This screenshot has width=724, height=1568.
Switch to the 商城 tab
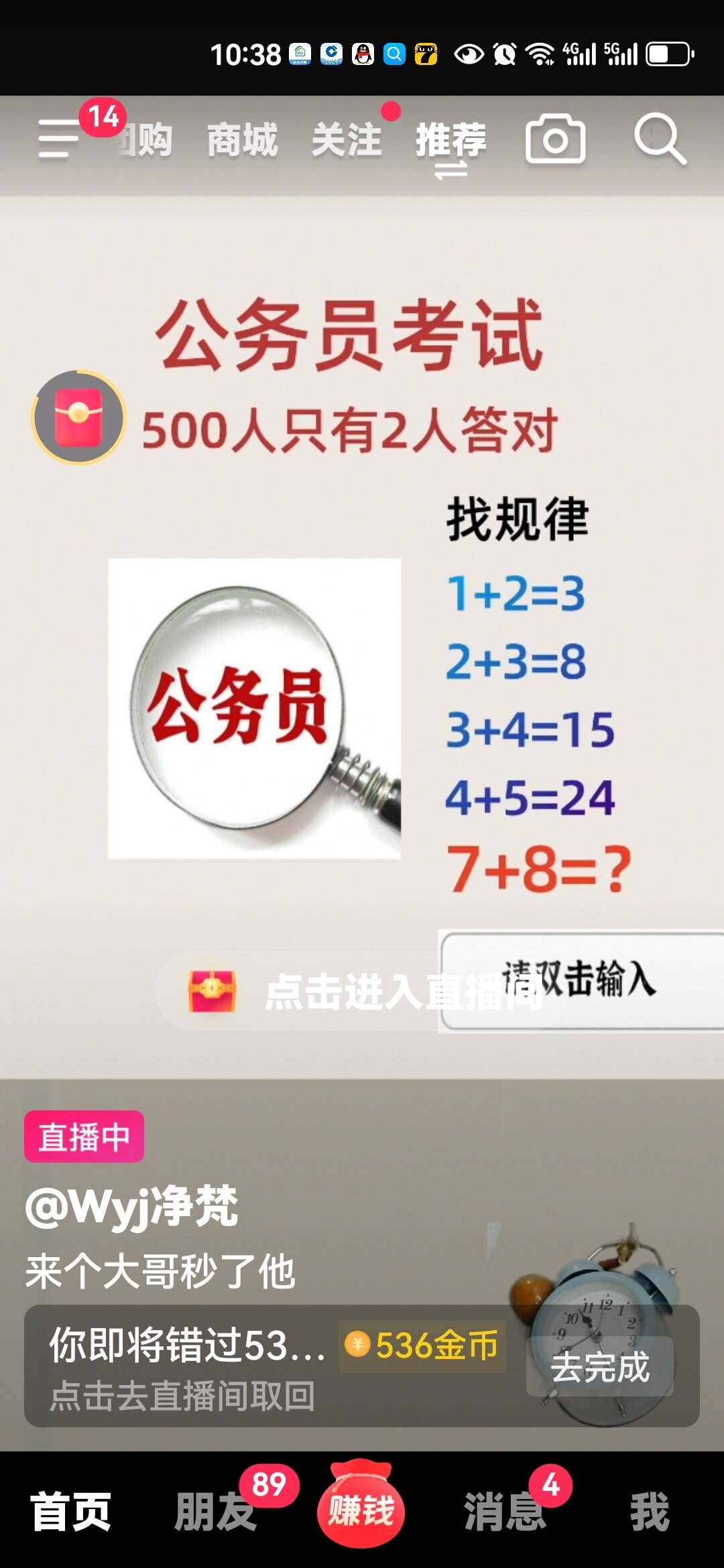[x=242, y=140]
